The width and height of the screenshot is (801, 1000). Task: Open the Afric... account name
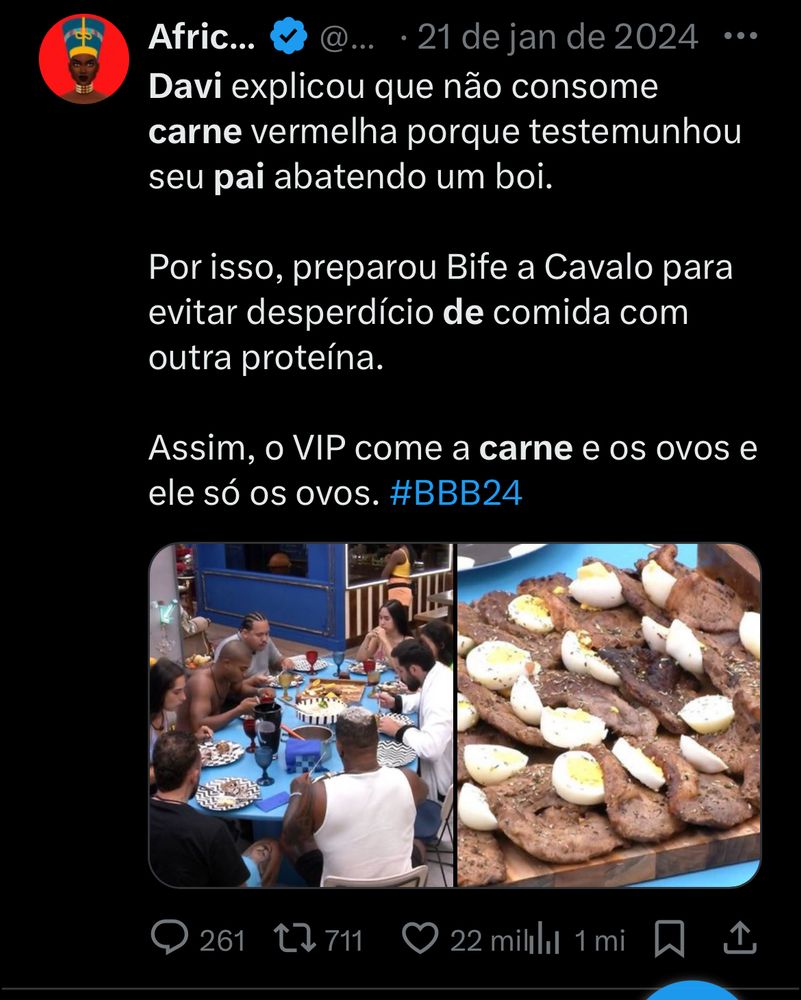tap(201, 38)
